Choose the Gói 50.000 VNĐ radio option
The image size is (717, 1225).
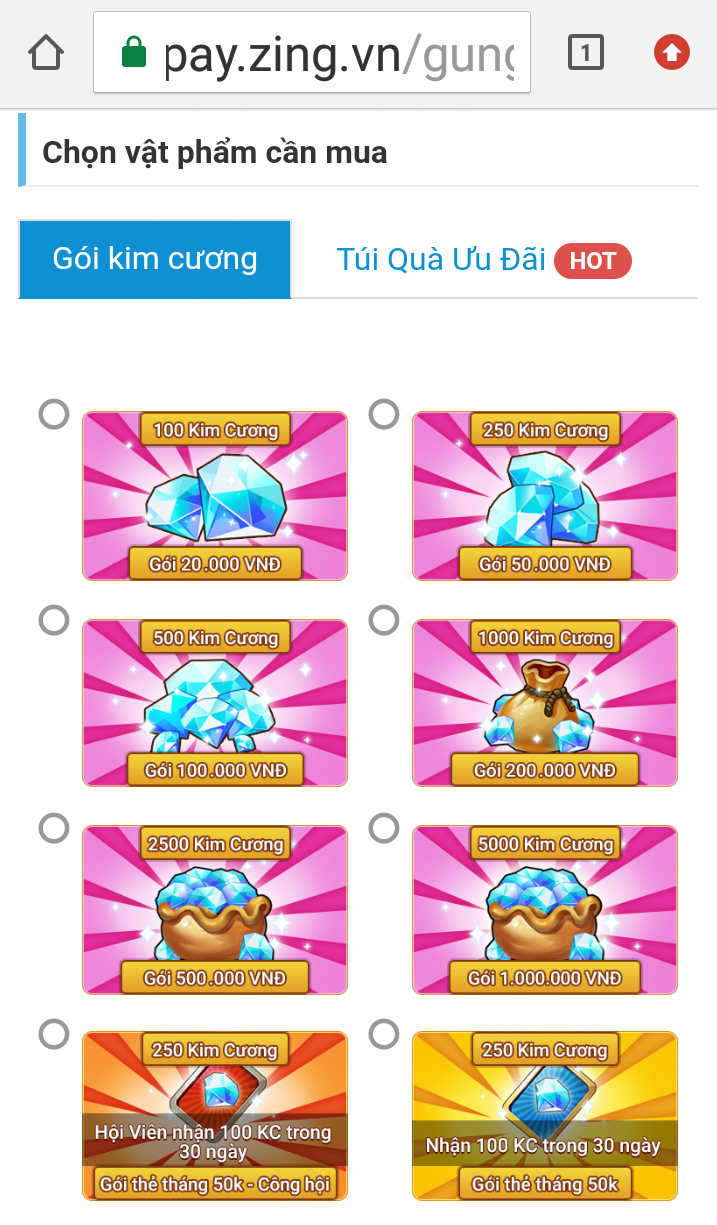coord(384,414)
